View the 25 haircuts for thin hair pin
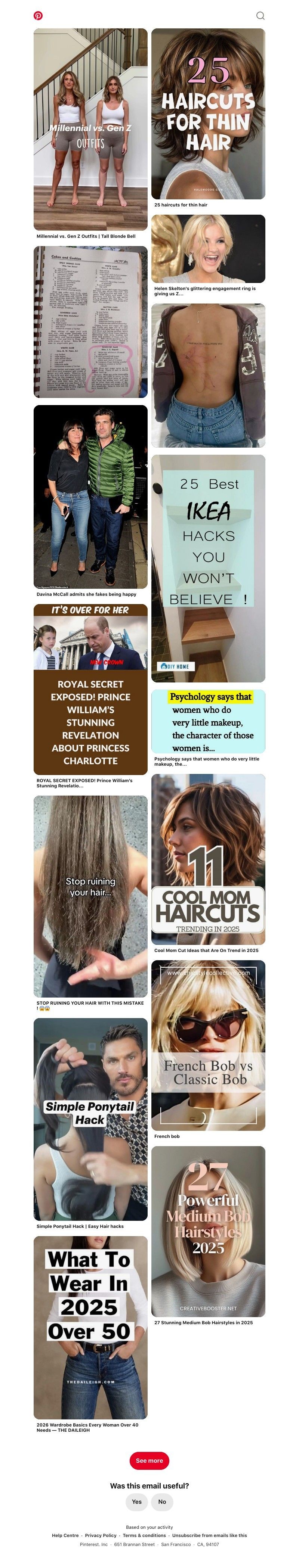This screenshot has width=299, height=1568. click(208, 114)
